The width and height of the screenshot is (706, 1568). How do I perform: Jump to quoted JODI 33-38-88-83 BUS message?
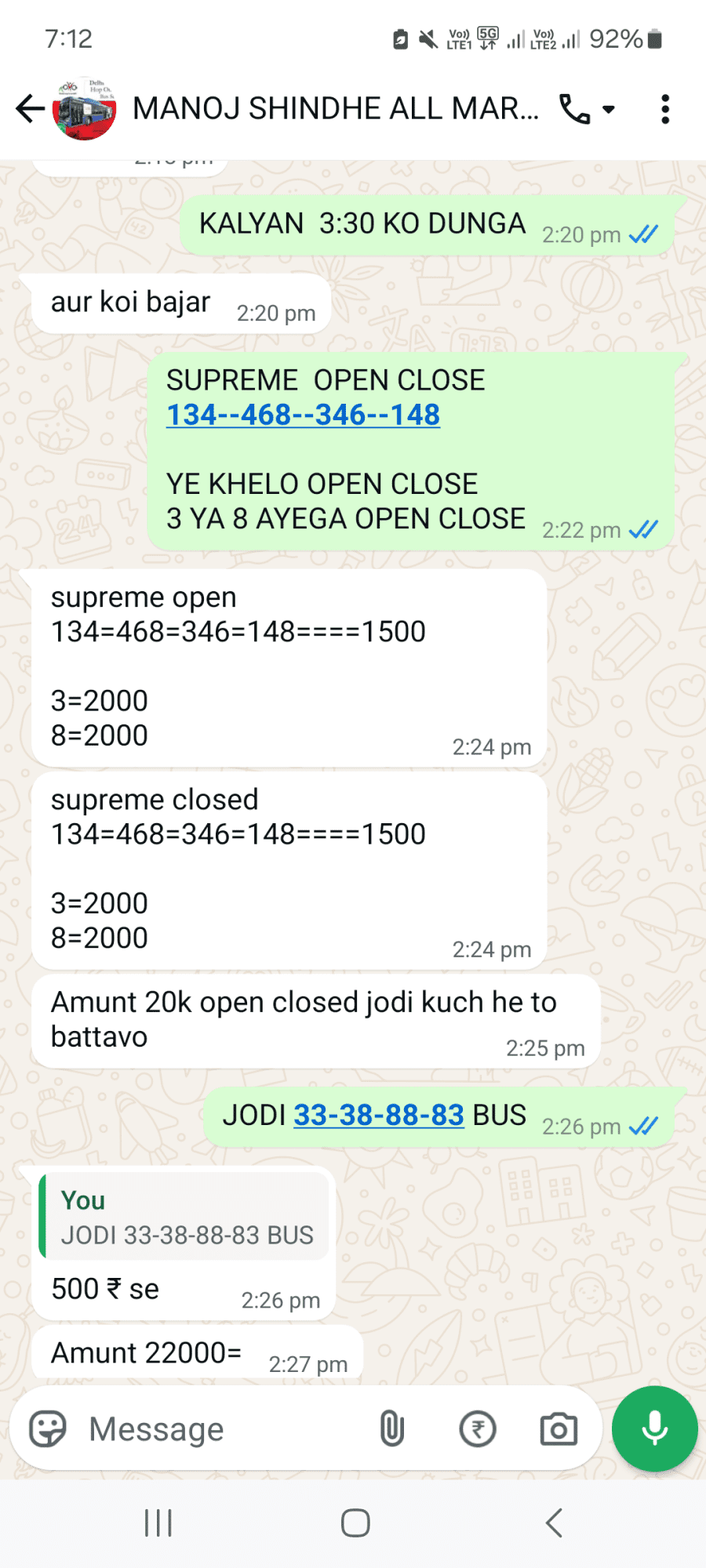tap(184, 1217)
